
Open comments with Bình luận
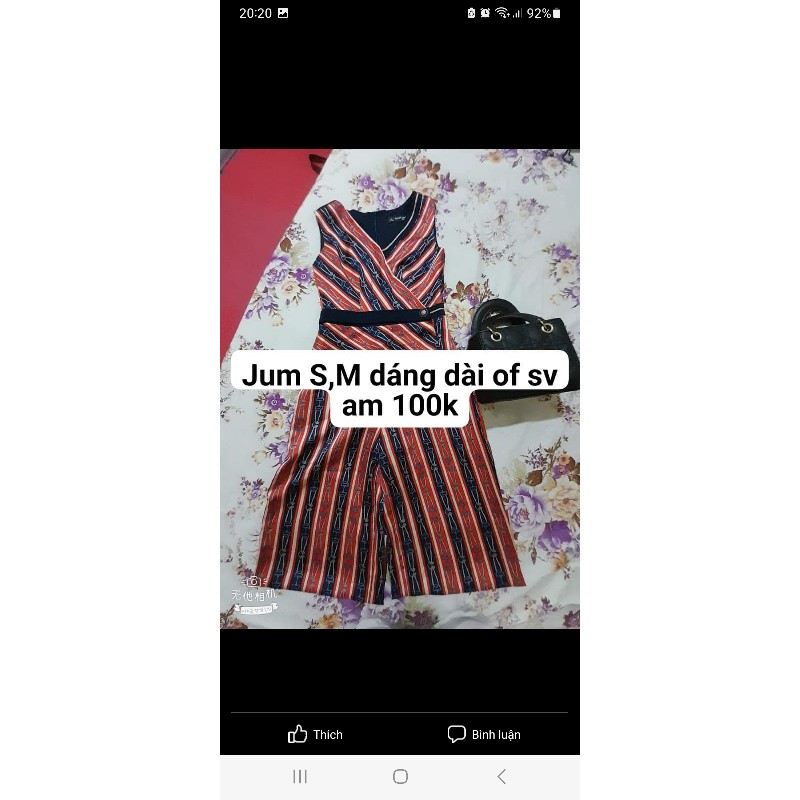pos(484,734)
